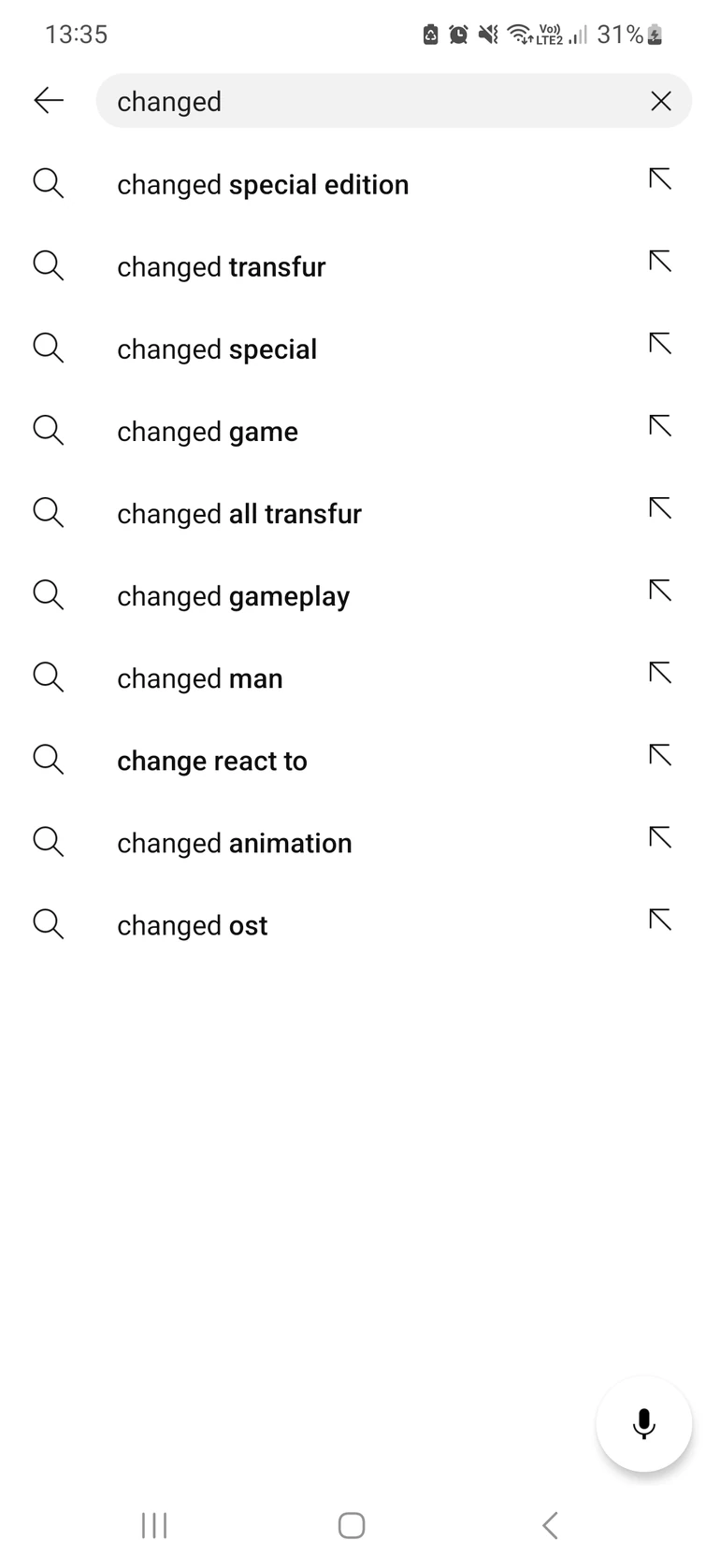Tap the magnifier icon next to 'changed ost'
Viewport: 706px width, 1568px height.
tap(48, 924)
